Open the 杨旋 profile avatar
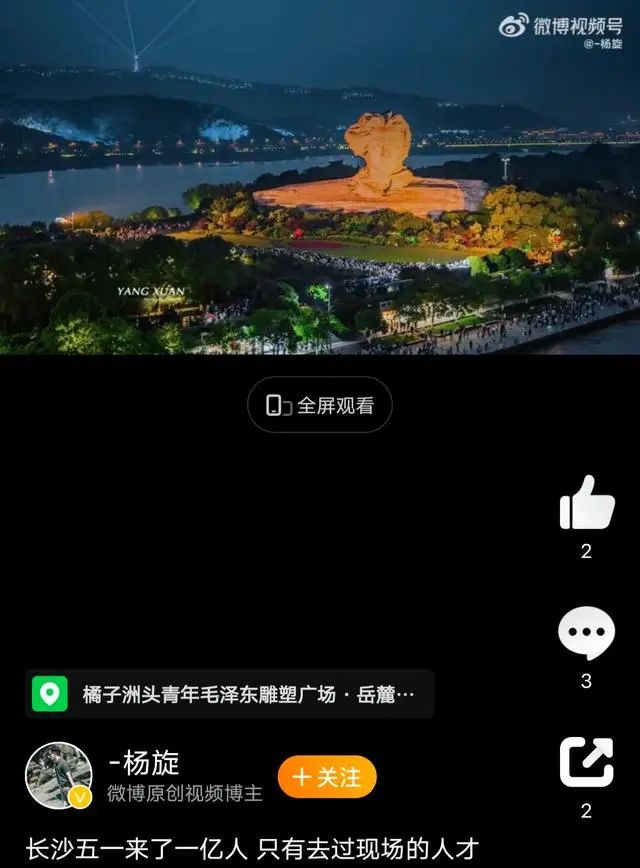The image size is (640, 868). coord(59,776)
